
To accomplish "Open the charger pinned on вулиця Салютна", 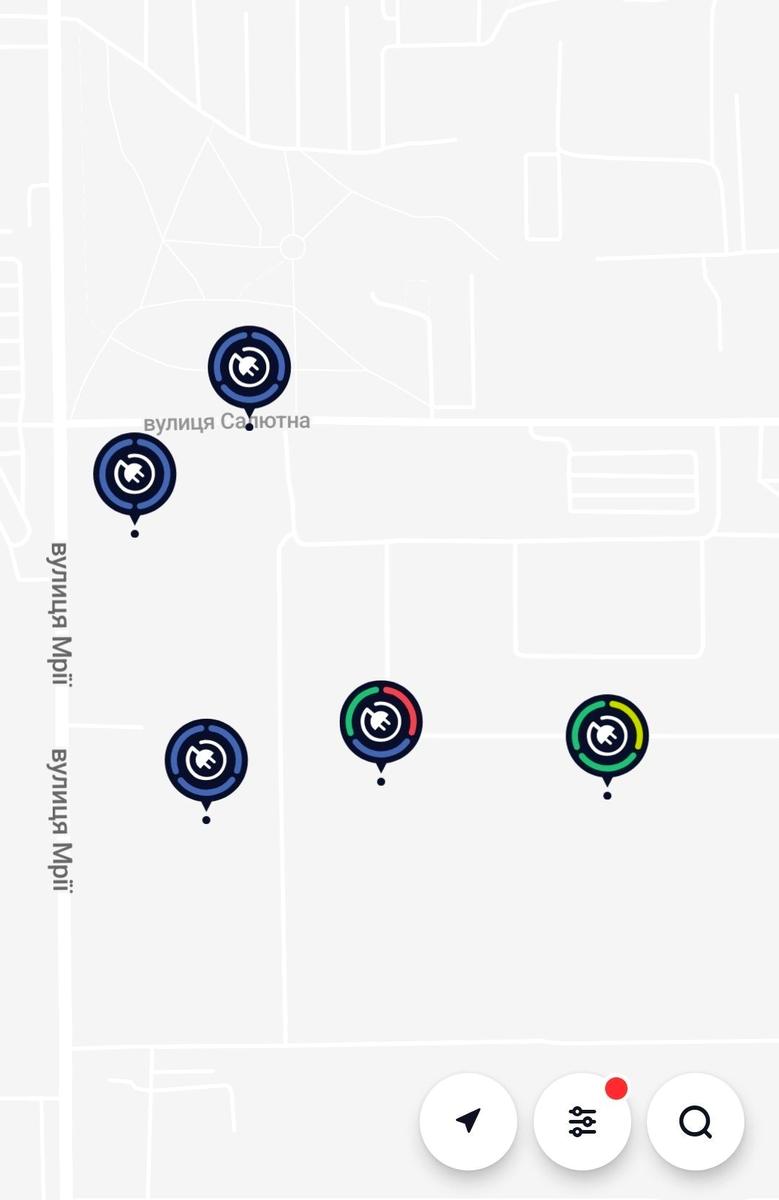I will [249, 367].
